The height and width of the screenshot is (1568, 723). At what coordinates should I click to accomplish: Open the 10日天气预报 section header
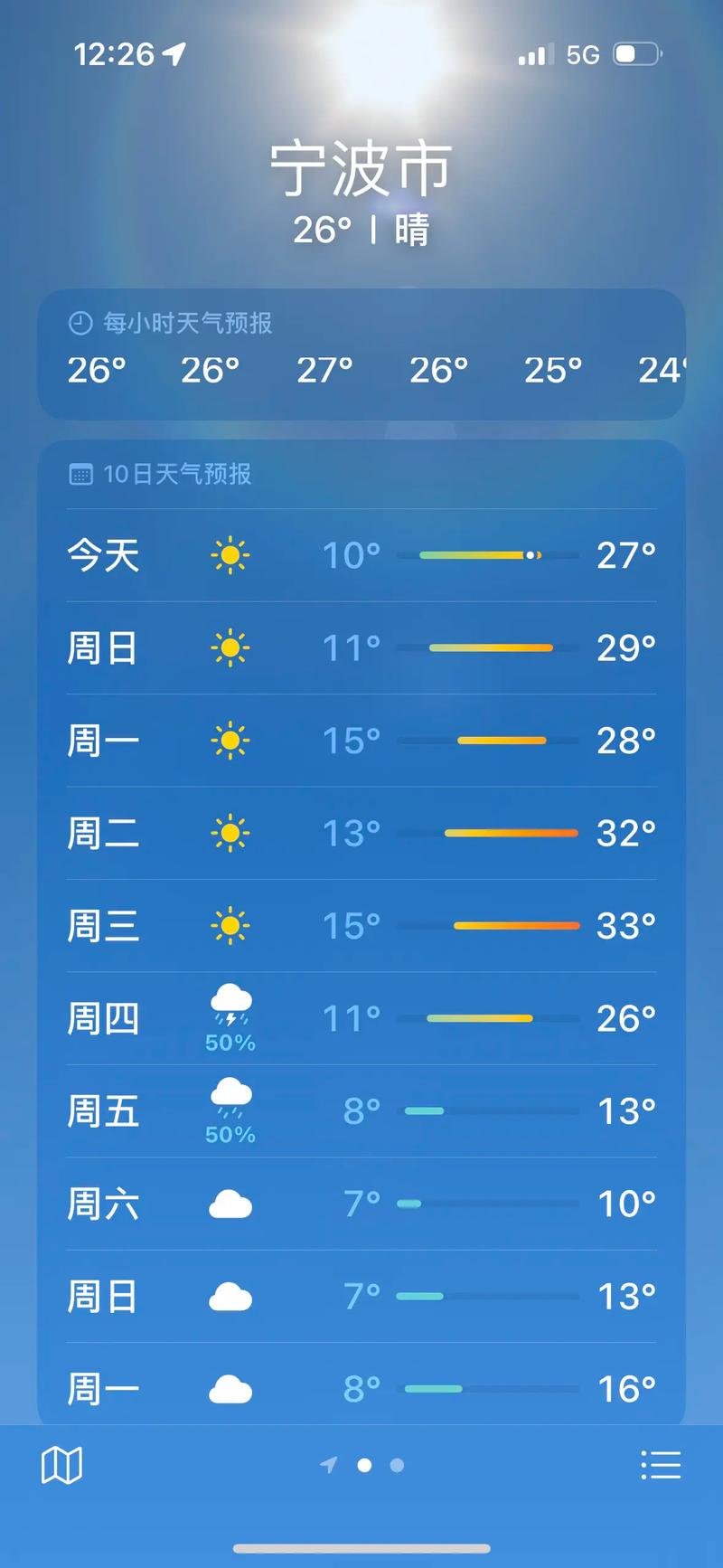click(x=178, y=473)
